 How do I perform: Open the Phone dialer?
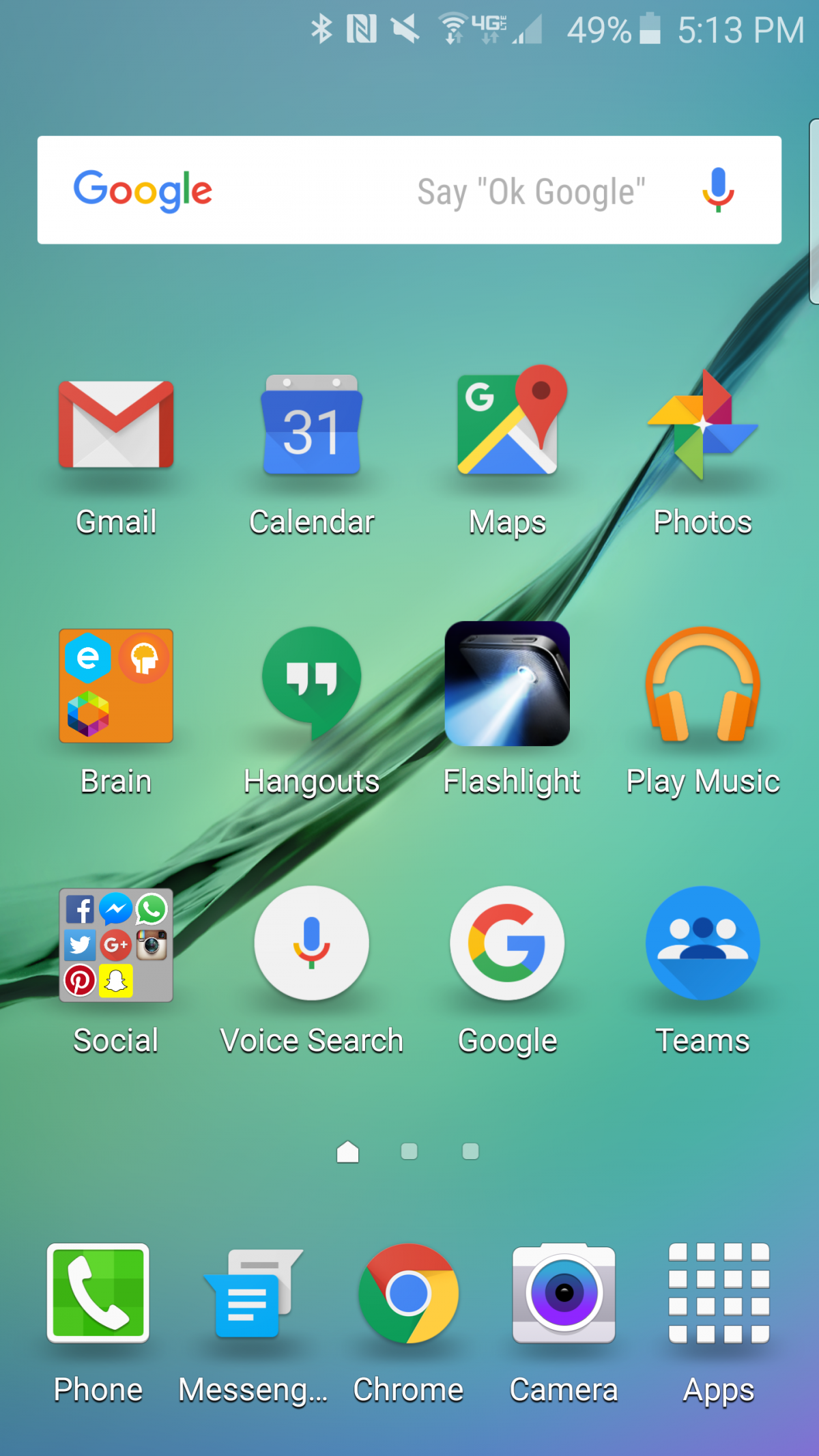click(98, 1293)
